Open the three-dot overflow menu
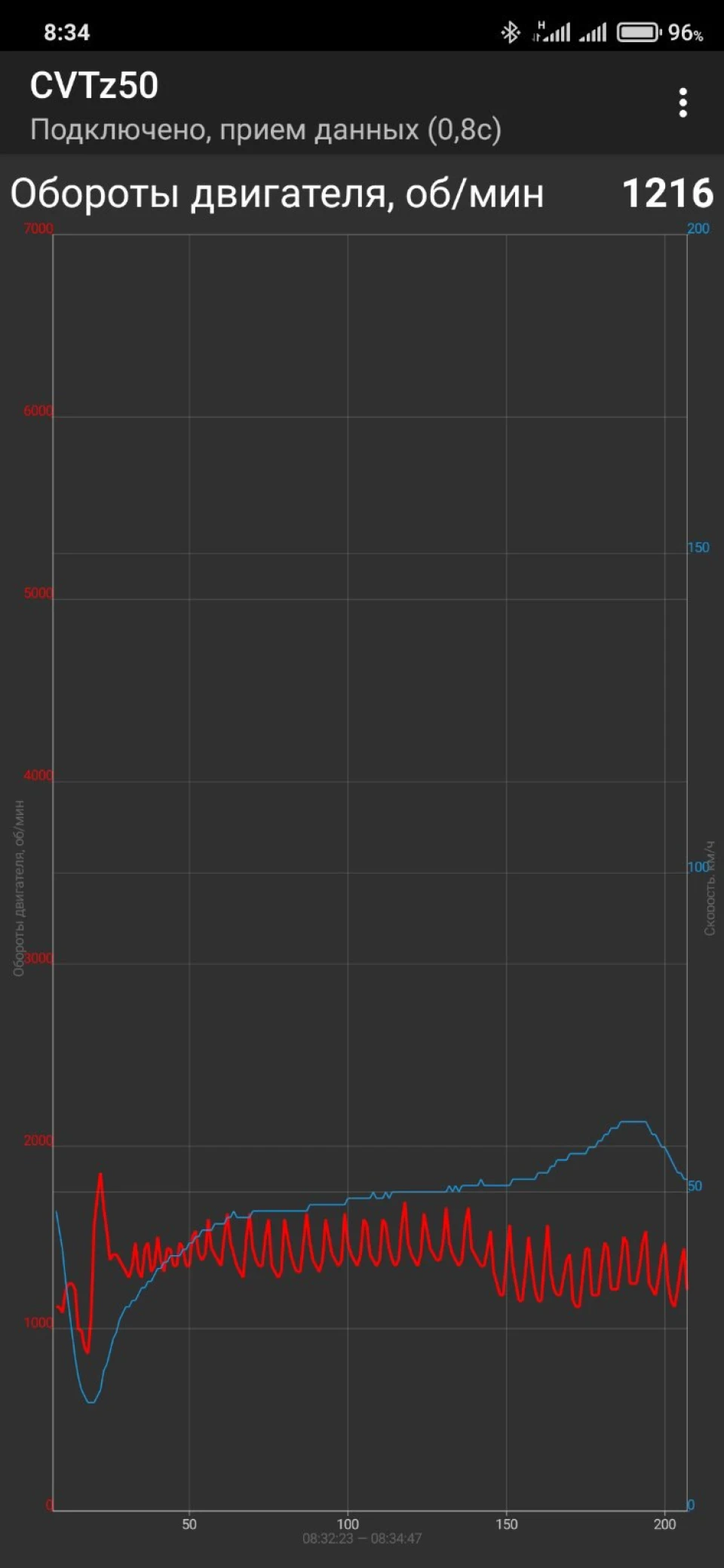The width and height of the screenshot is (724, 1568). [683, 103]
